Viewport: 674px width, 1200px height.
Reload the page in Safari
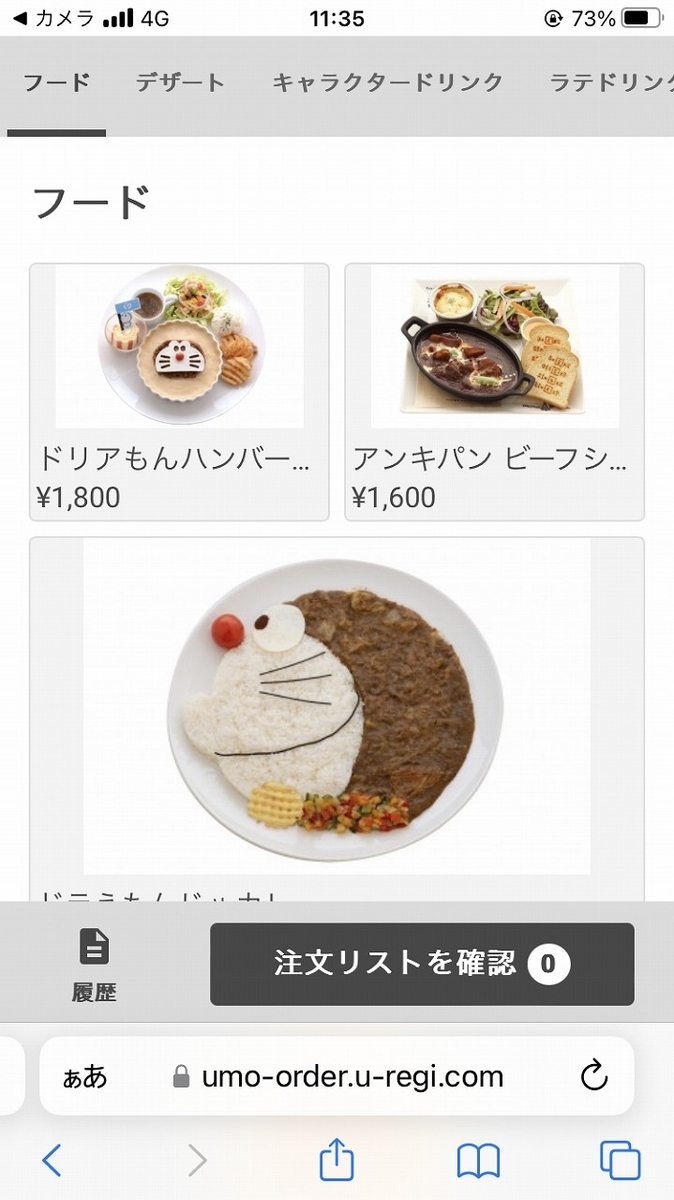(594, 1076)
